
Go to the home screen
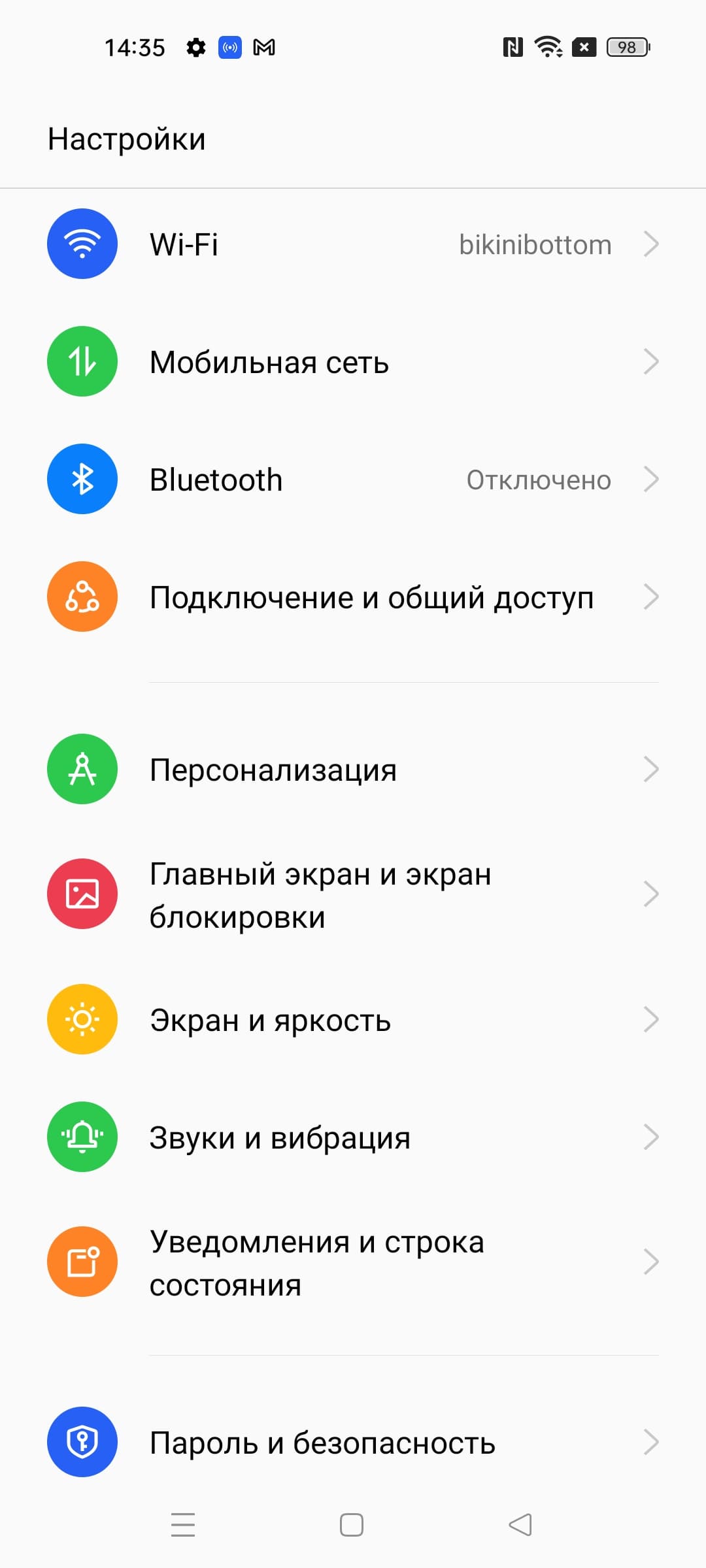pos(352,1525)
